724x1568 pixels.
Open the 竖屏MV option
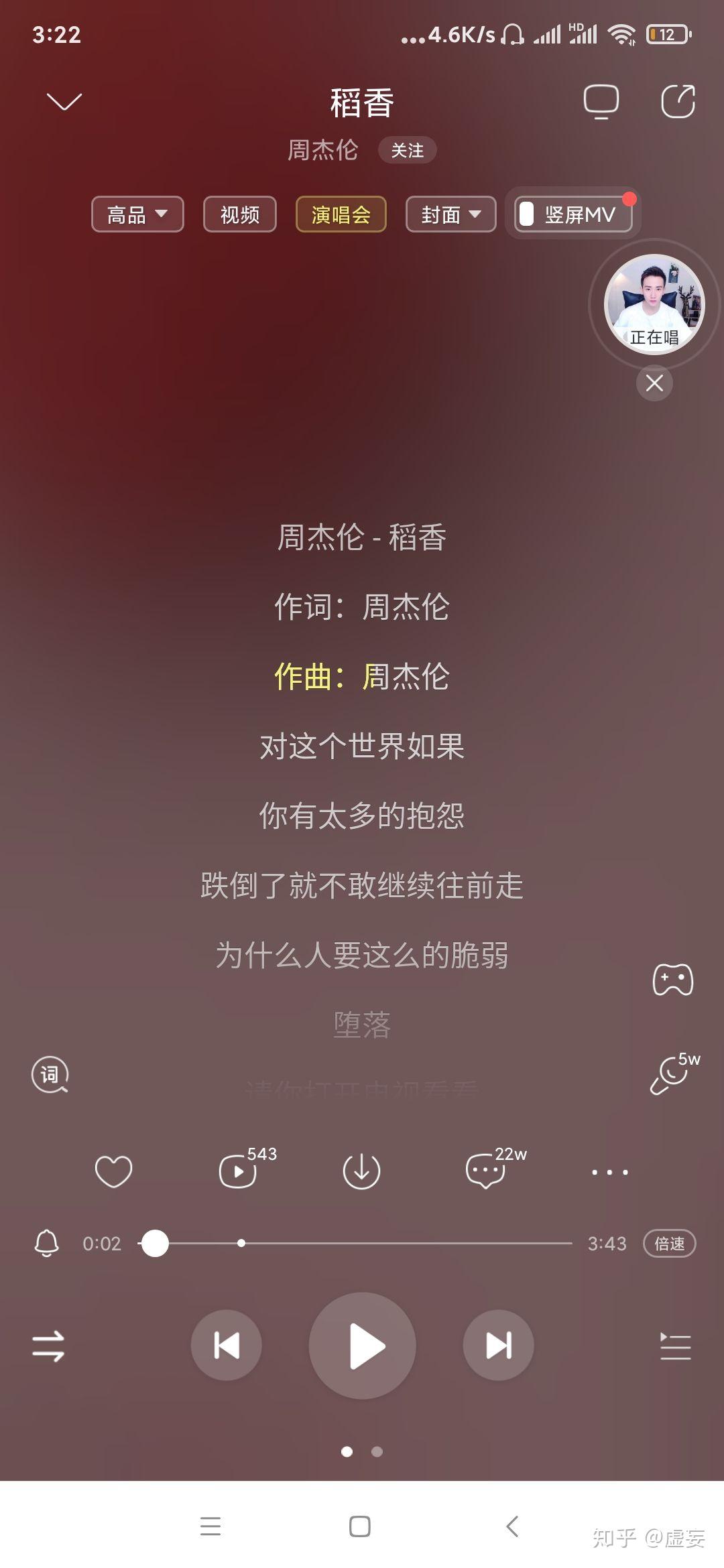point(573,214)
